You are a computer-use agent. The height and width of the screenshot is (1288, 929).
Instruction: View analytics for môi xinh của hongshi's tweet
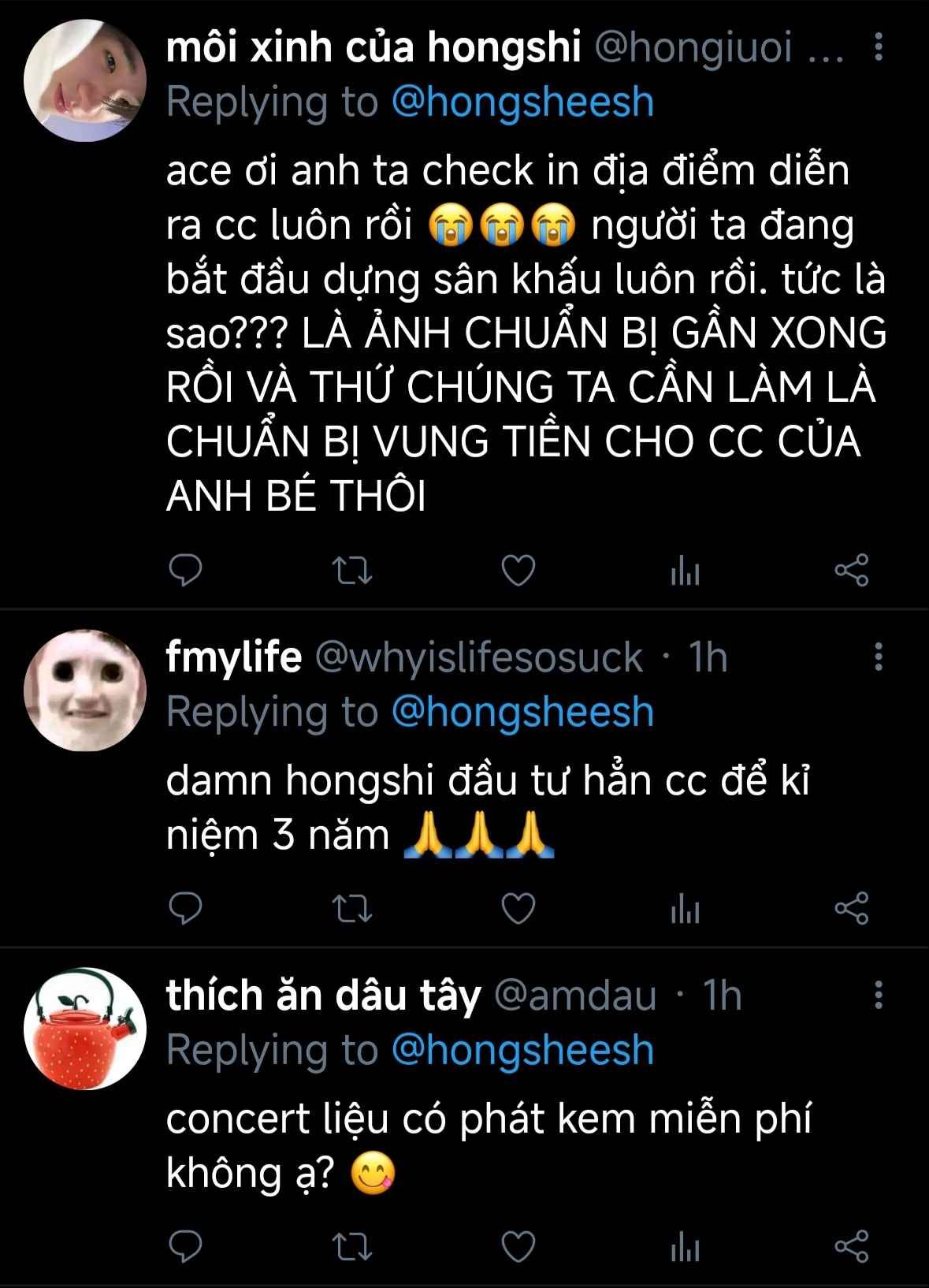tap(685, 571)
